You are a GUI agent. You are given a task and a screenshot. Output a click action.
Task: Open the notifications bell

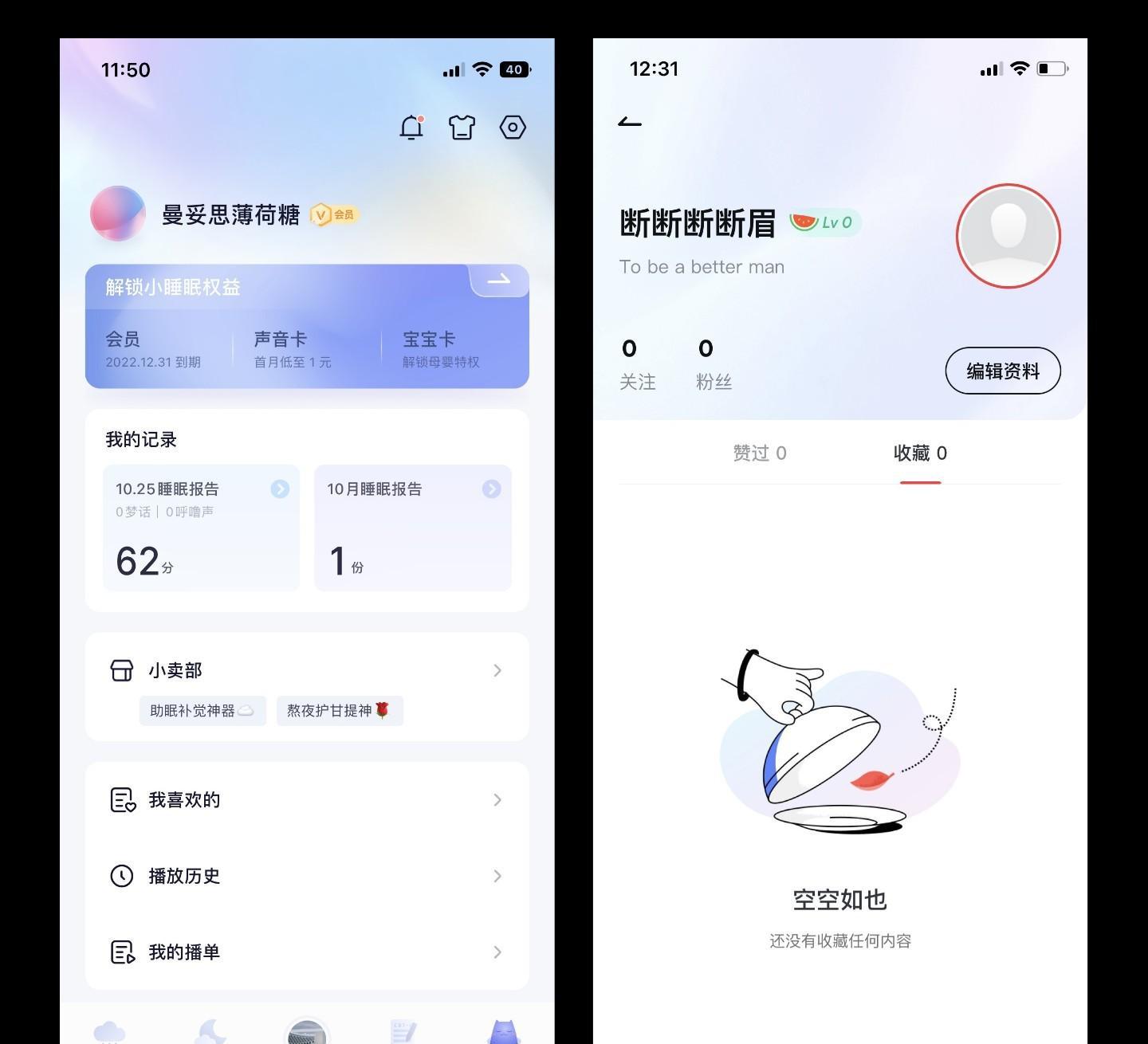[411, 128]
